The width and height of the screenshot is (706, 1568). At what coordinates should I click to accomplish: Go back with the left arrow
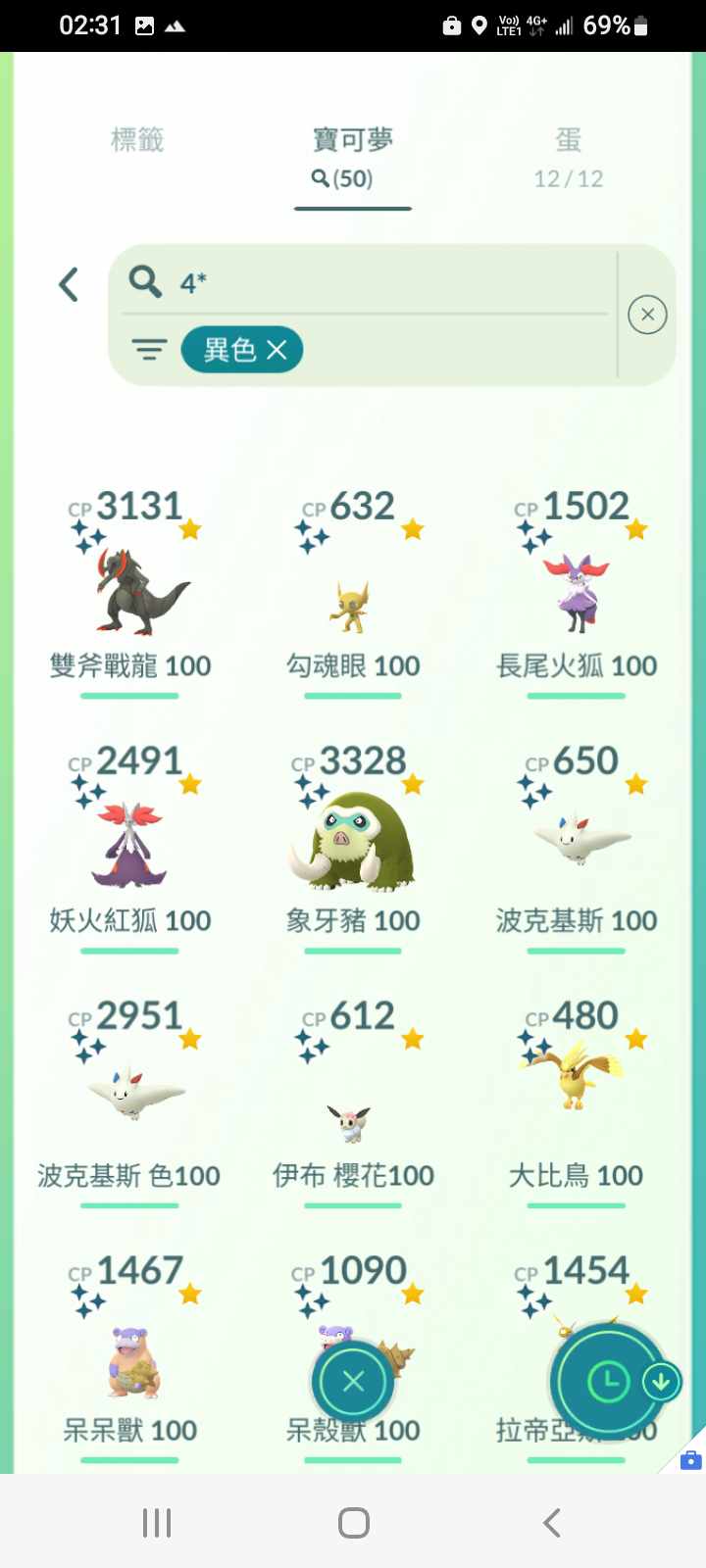pyautogui.click(x=68, y=285)
